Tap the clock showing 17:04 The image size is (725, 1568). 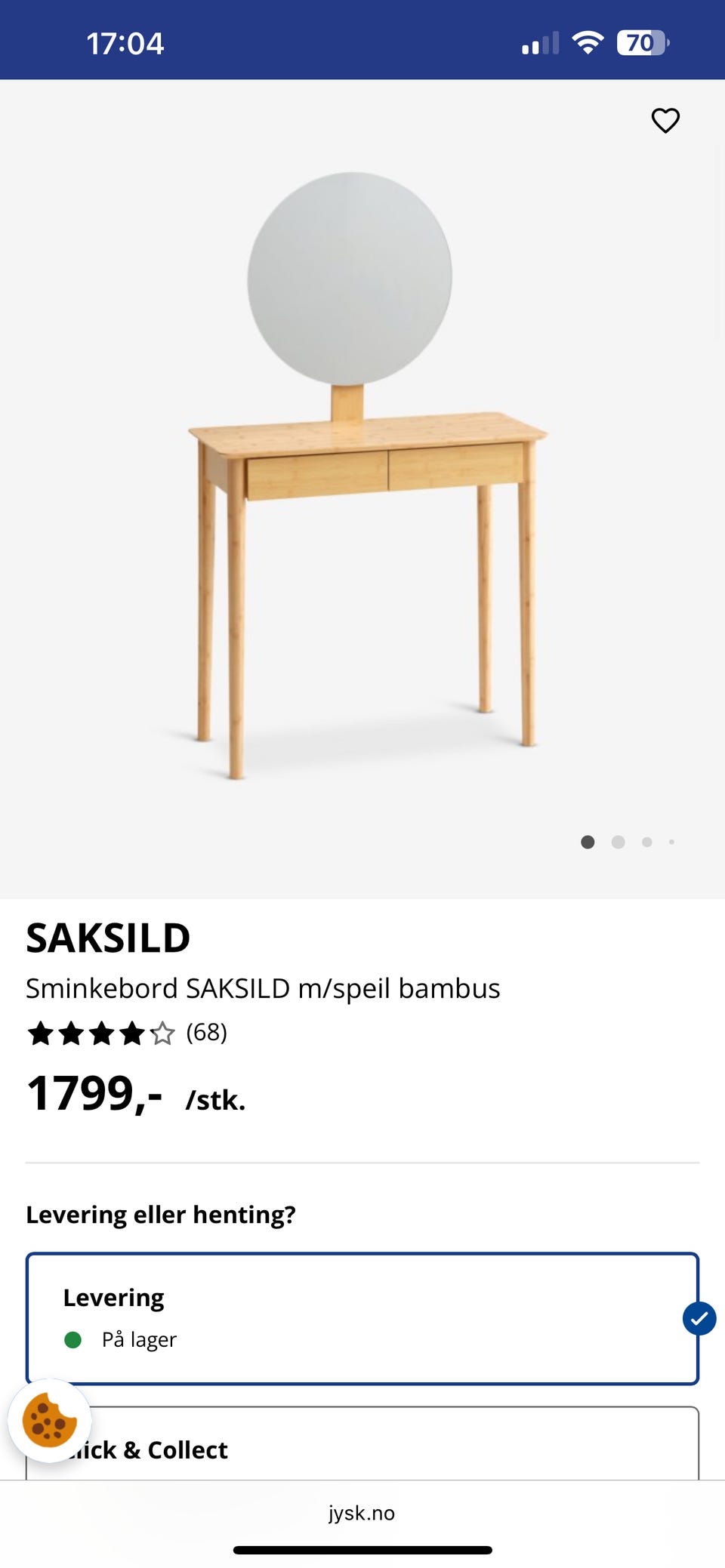[x=125, y=43]
